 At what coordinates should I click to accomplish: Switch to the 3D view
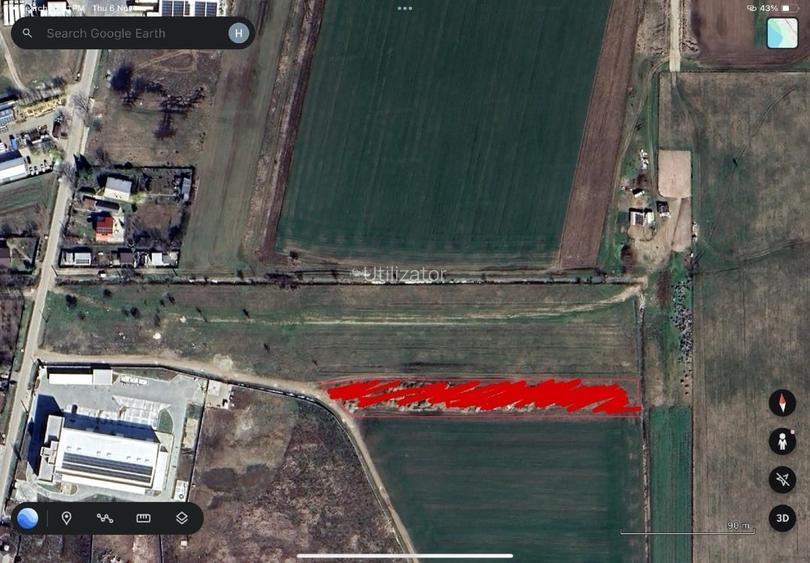click(x=782, y=518)
